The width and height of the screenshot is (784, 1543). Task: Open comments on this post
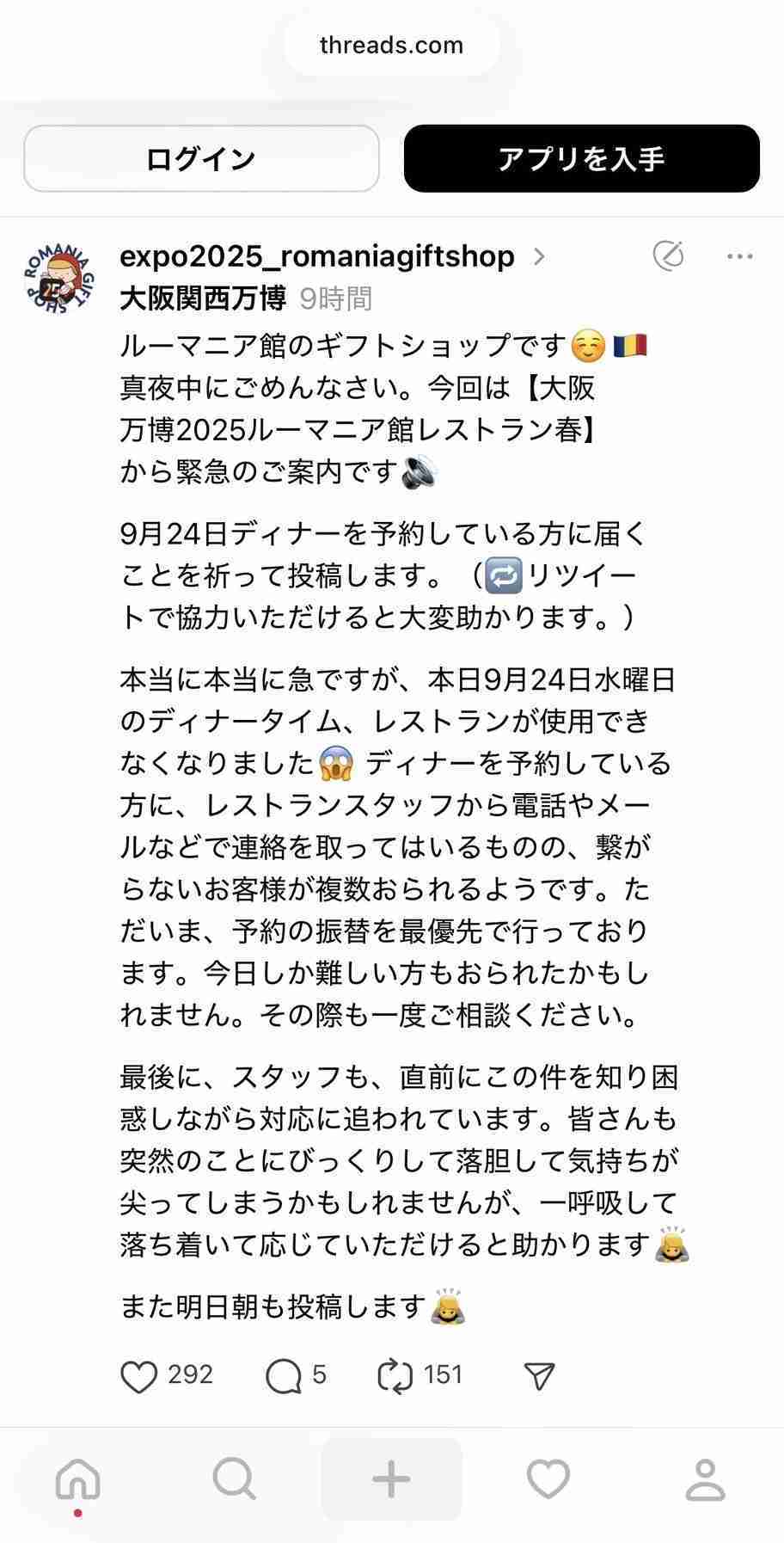coord(284,1377)
